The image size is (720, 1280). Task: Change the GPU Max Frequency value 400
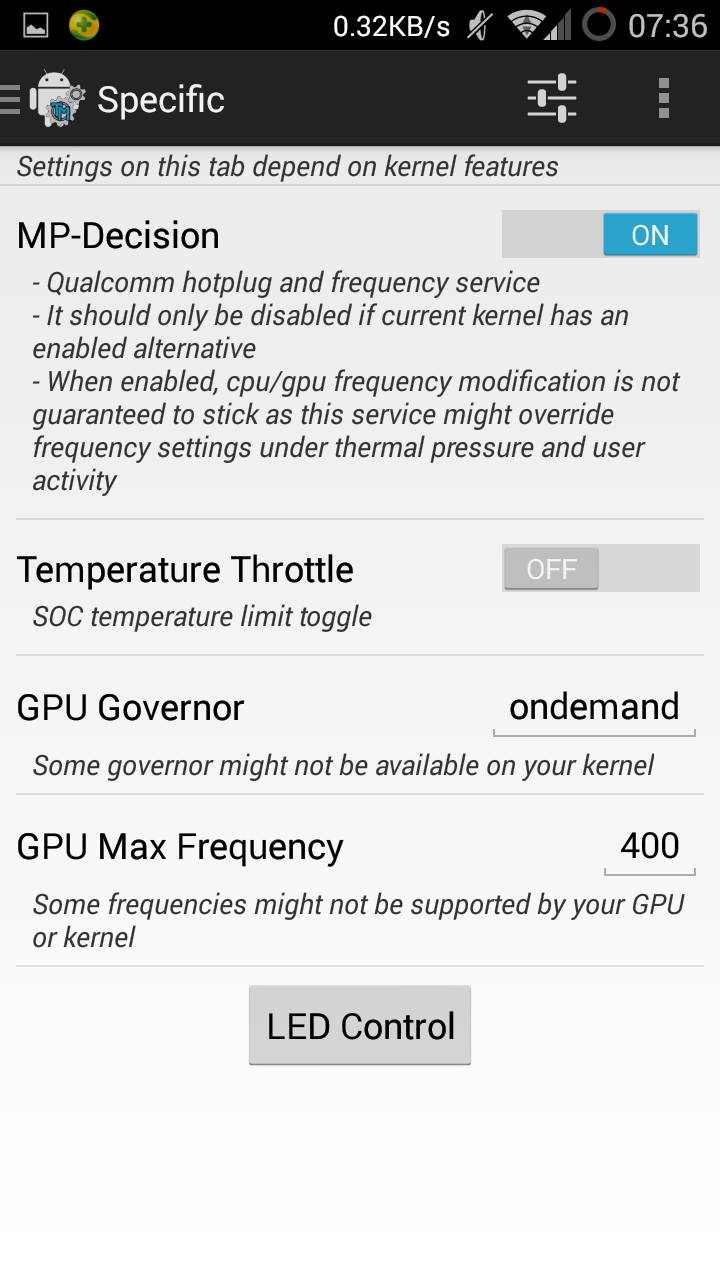tap(649, 847)
